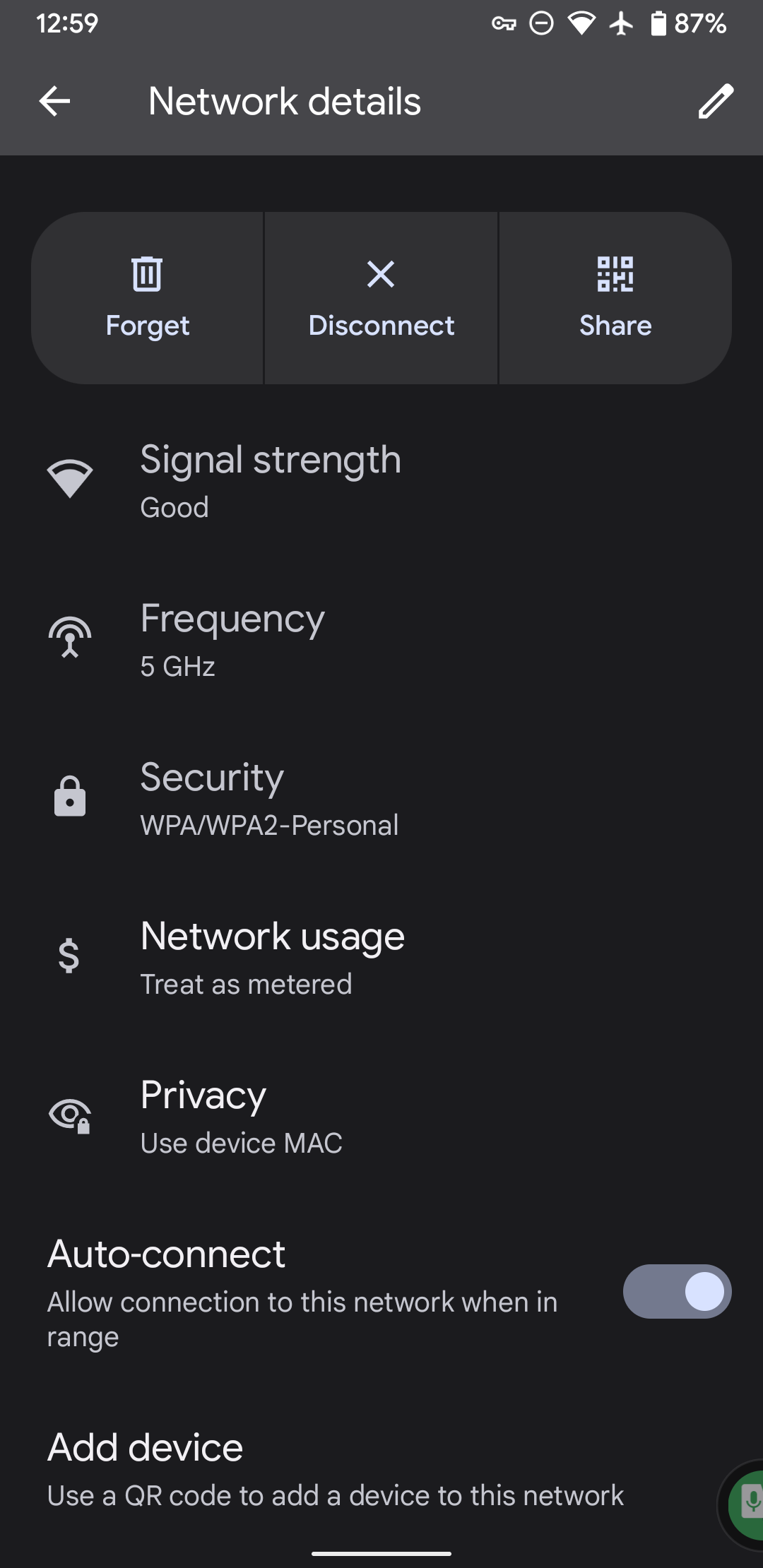Image resolution: width=763 pixels, height=1568 pixels.
Task: Open Add device via QR code
Action: (335, 1469)
